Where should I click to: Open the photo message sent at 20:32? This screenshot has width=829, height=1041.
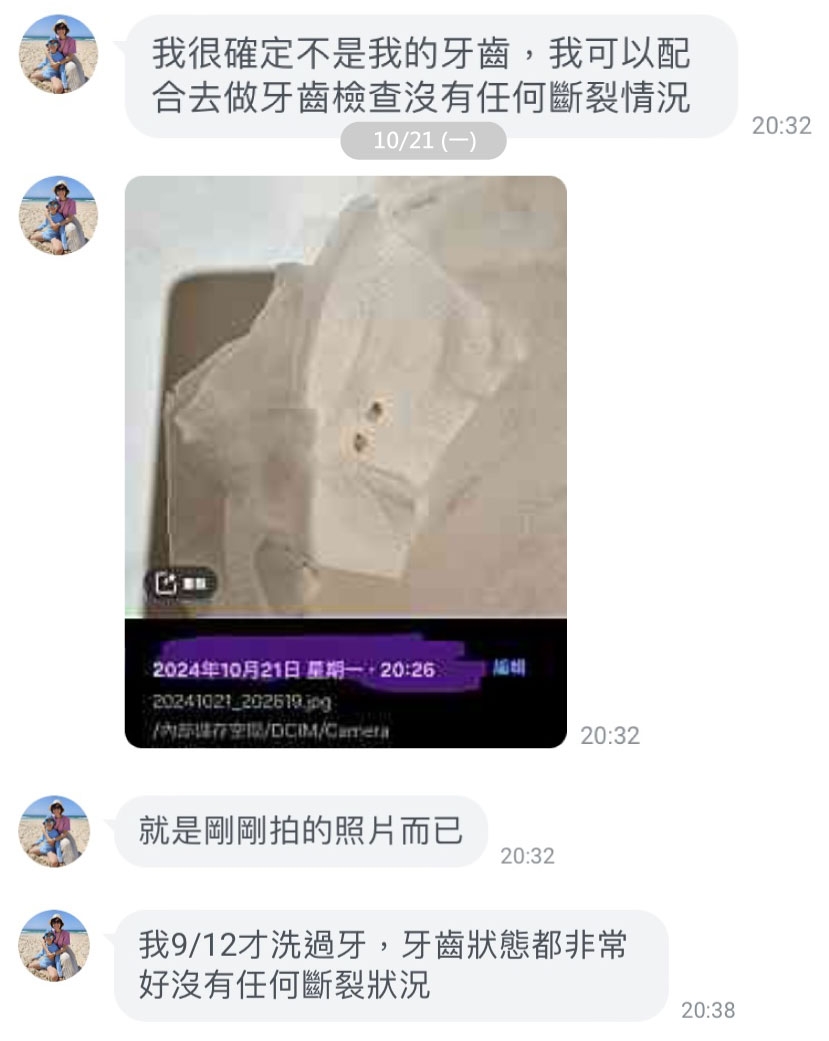(x=345, y=461)
